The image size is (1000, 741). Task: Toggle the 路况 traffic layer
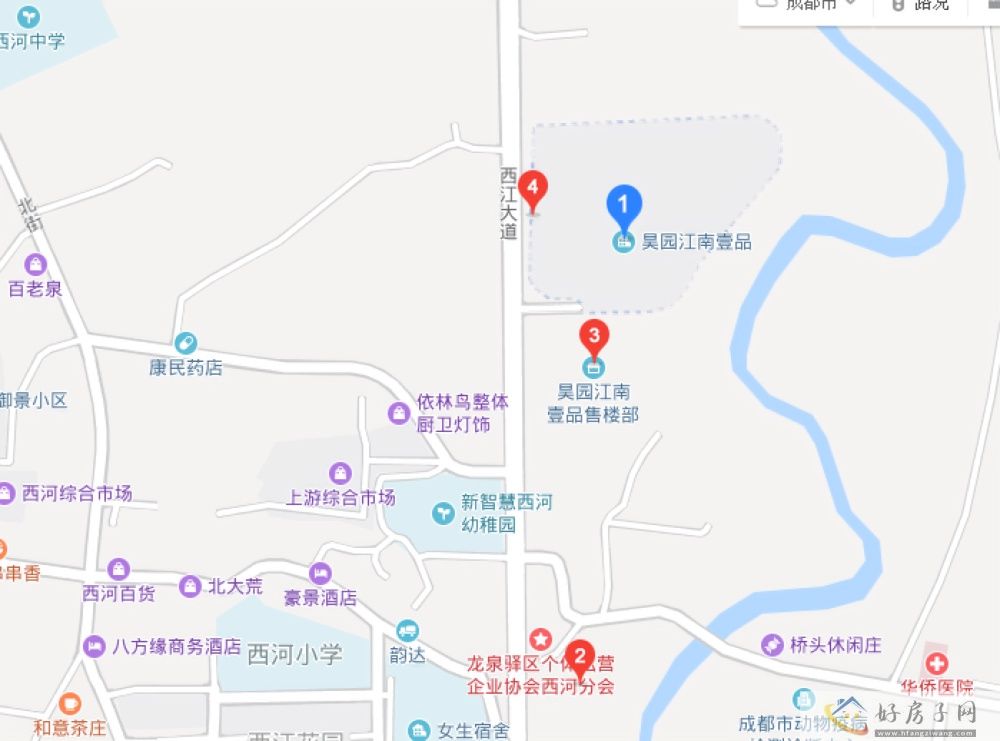[x=921, y=5]
